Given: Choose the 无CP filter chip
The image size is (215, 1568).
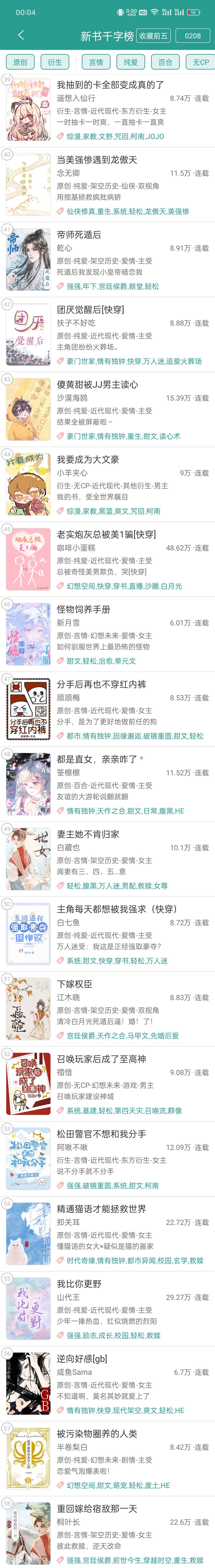Looking at the screenshot, I should click(200, 62).
